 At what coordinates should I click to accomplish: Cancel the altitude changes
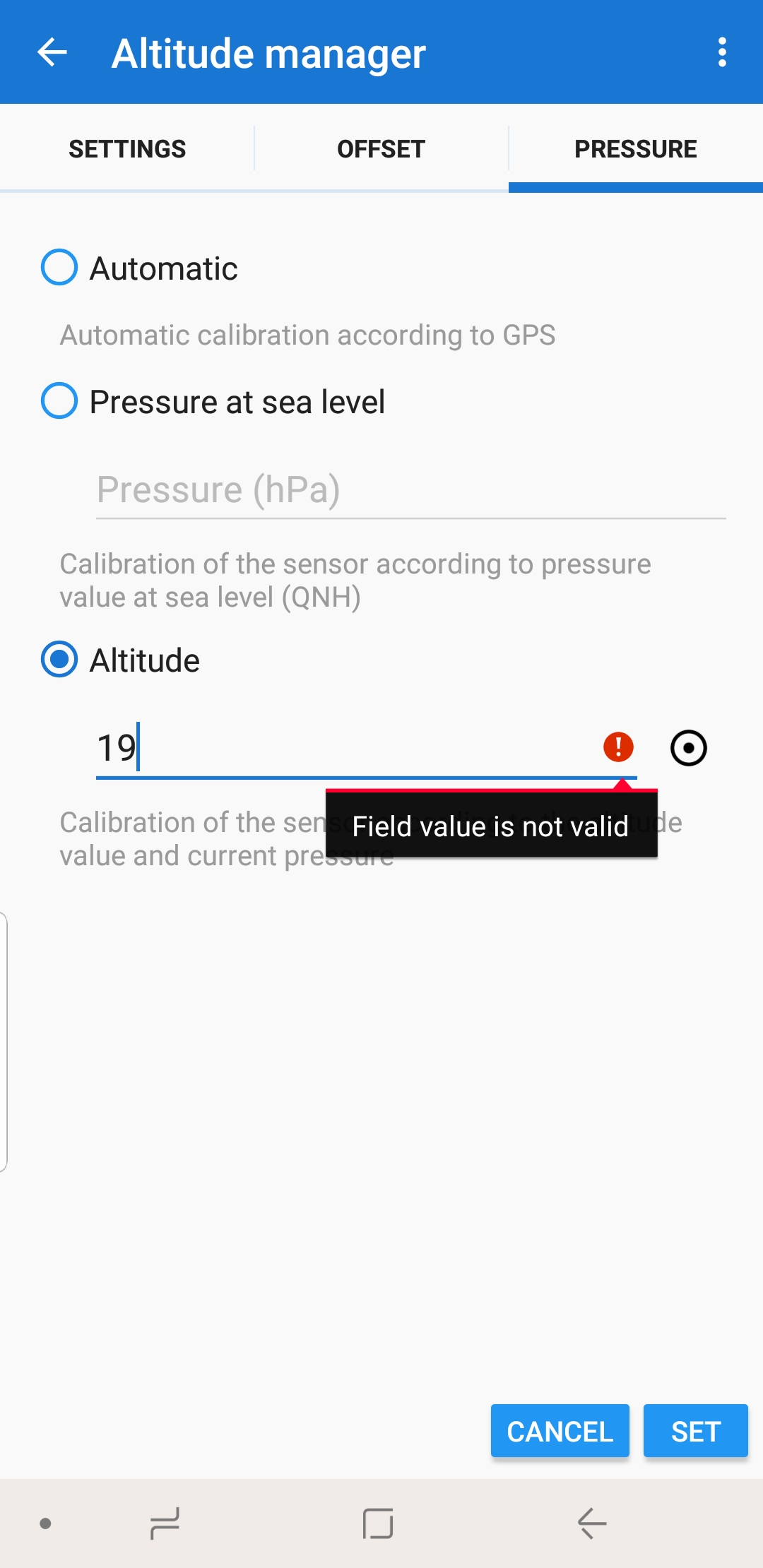click(560, 1431)
